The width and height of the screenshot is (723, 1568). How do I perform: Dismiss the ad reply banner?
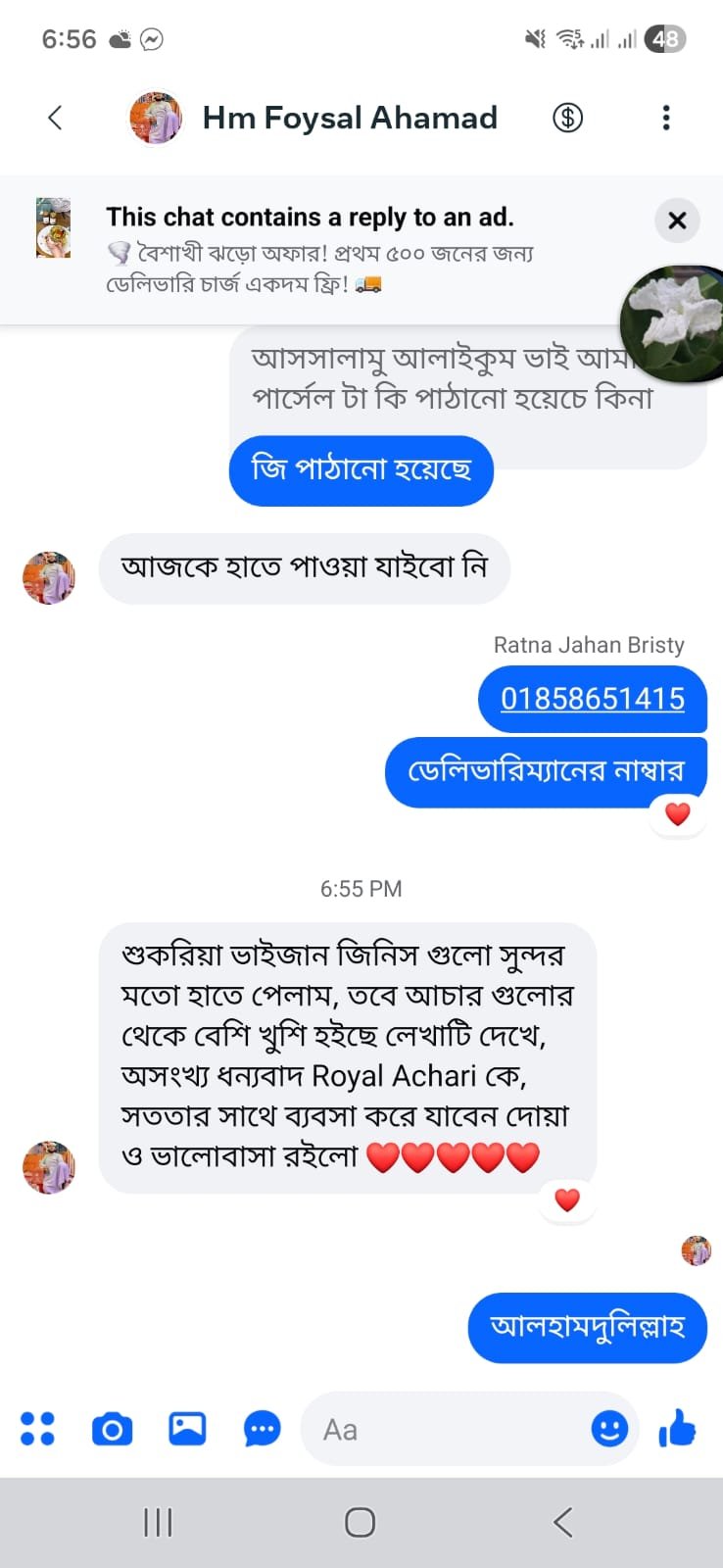[x=677, y=220]
